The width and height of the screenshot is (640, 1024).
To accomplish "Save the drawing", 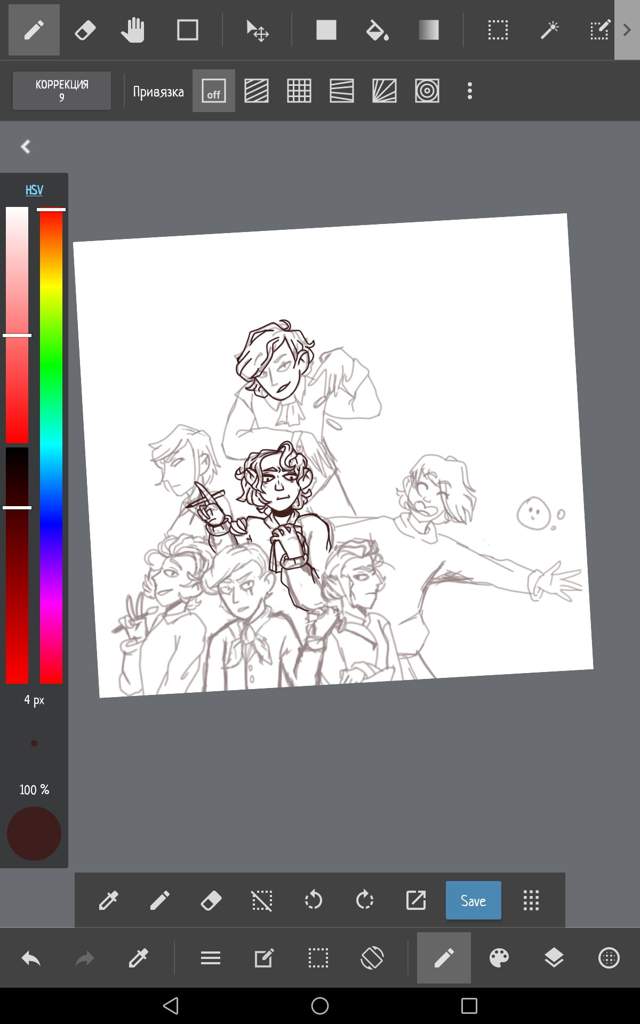I will click(x=473, y=900).
